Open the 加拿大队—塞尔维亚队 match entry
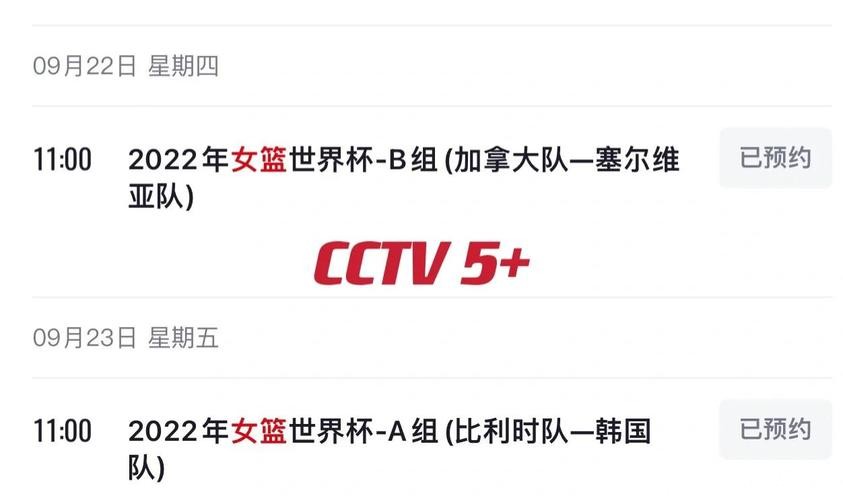 click(x=404, y=177)
